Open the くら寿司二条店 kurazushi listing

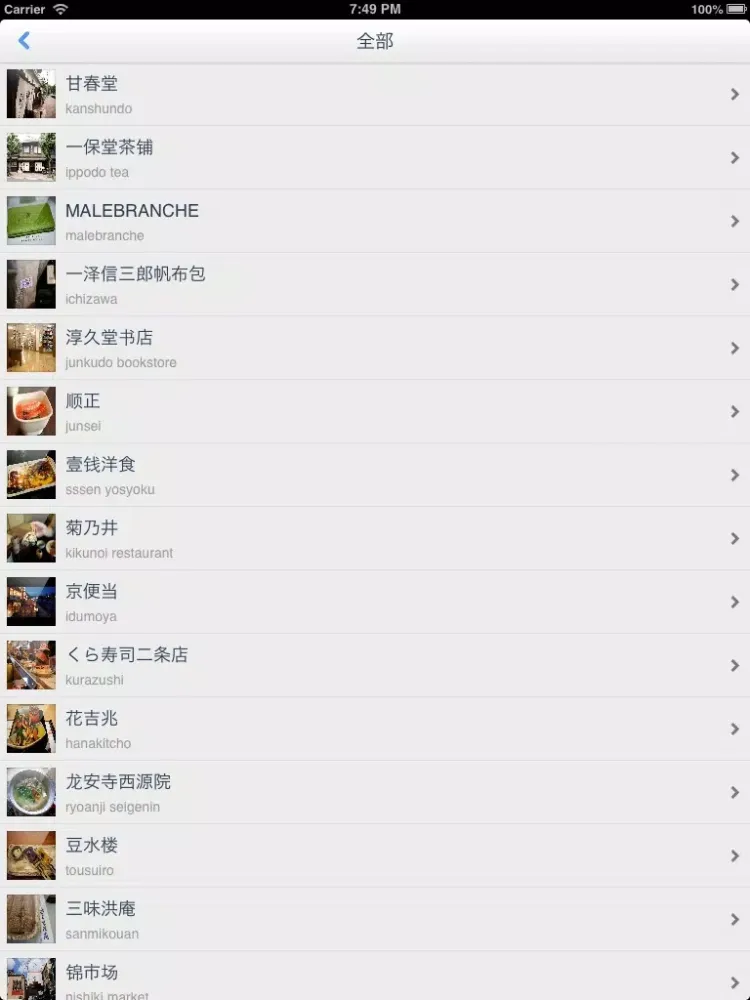point(375,664)
